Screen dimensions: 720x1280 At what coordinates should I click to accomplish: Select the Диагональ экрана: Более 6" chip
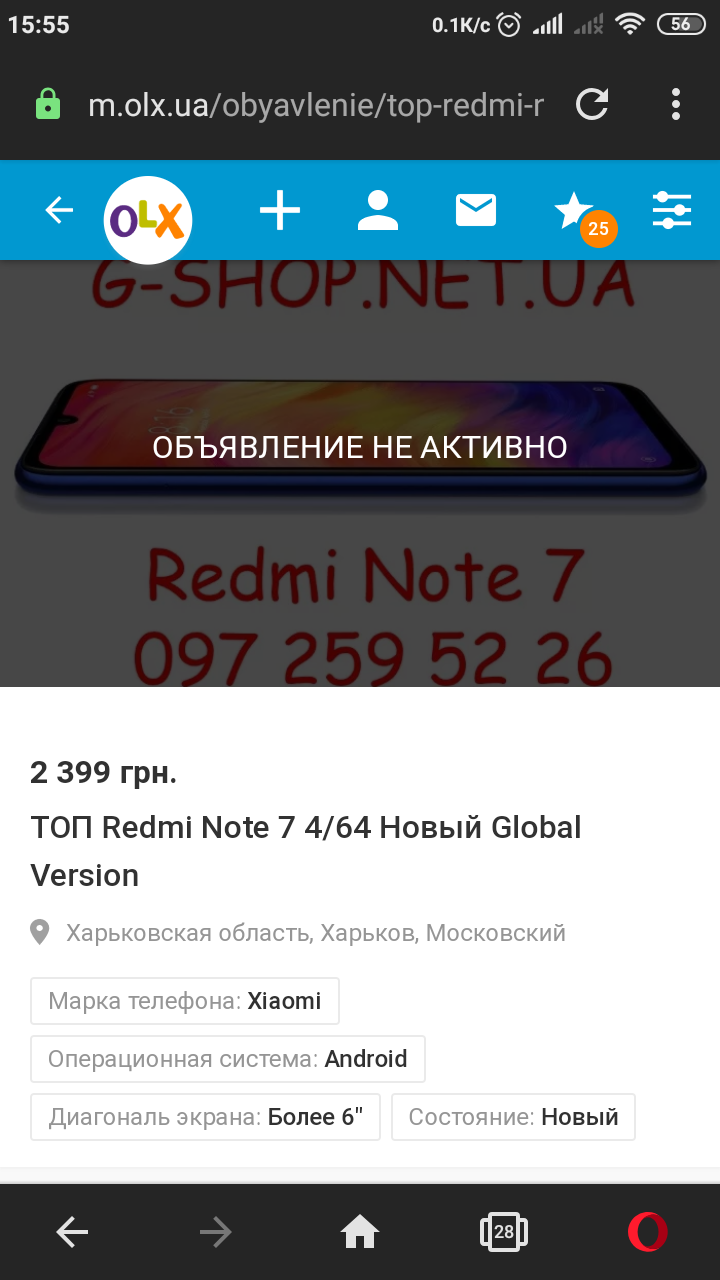pos(206,1117)
